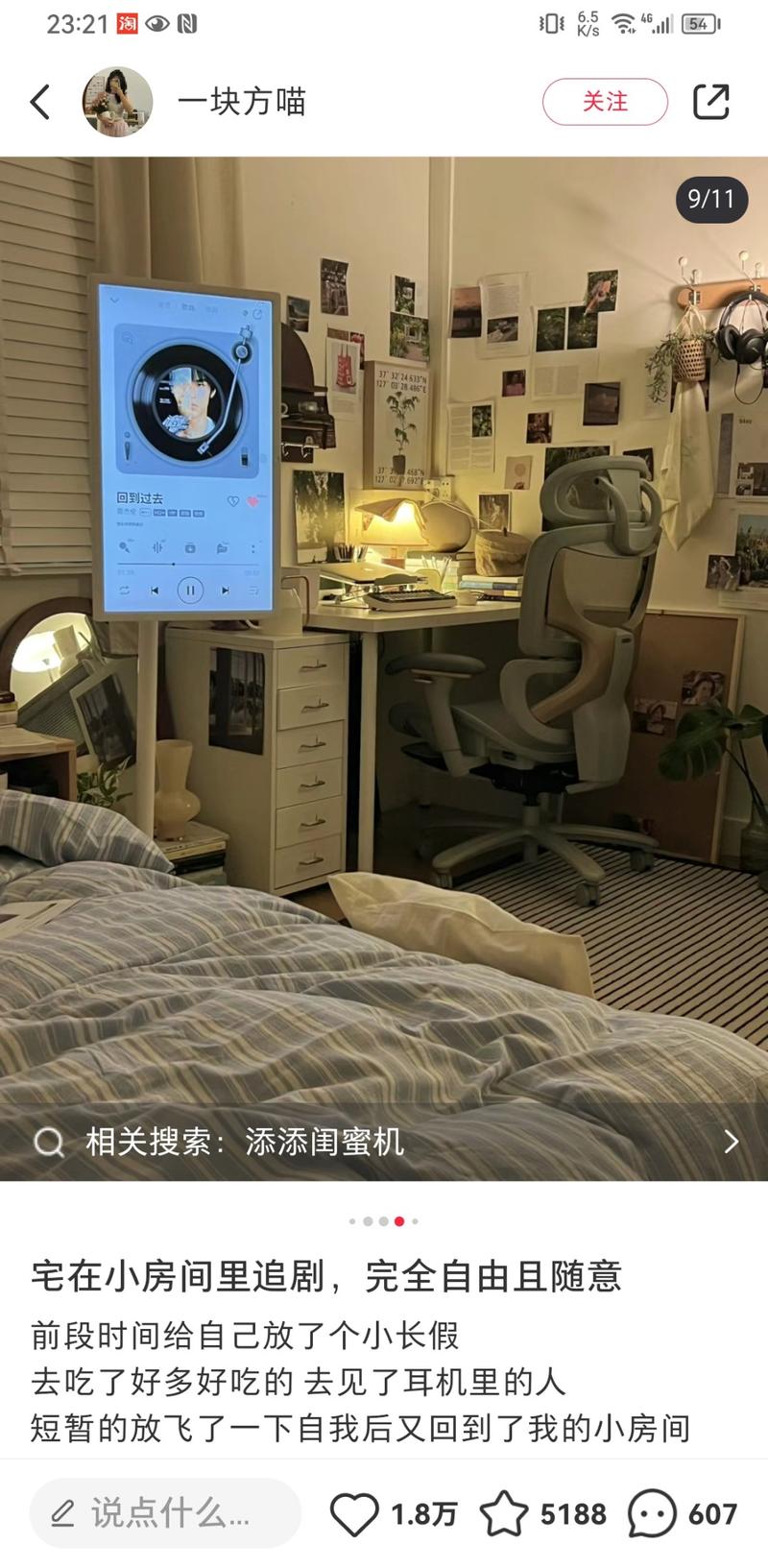
Task: Collapse the player with the down chevron
Action: (115, 300)
